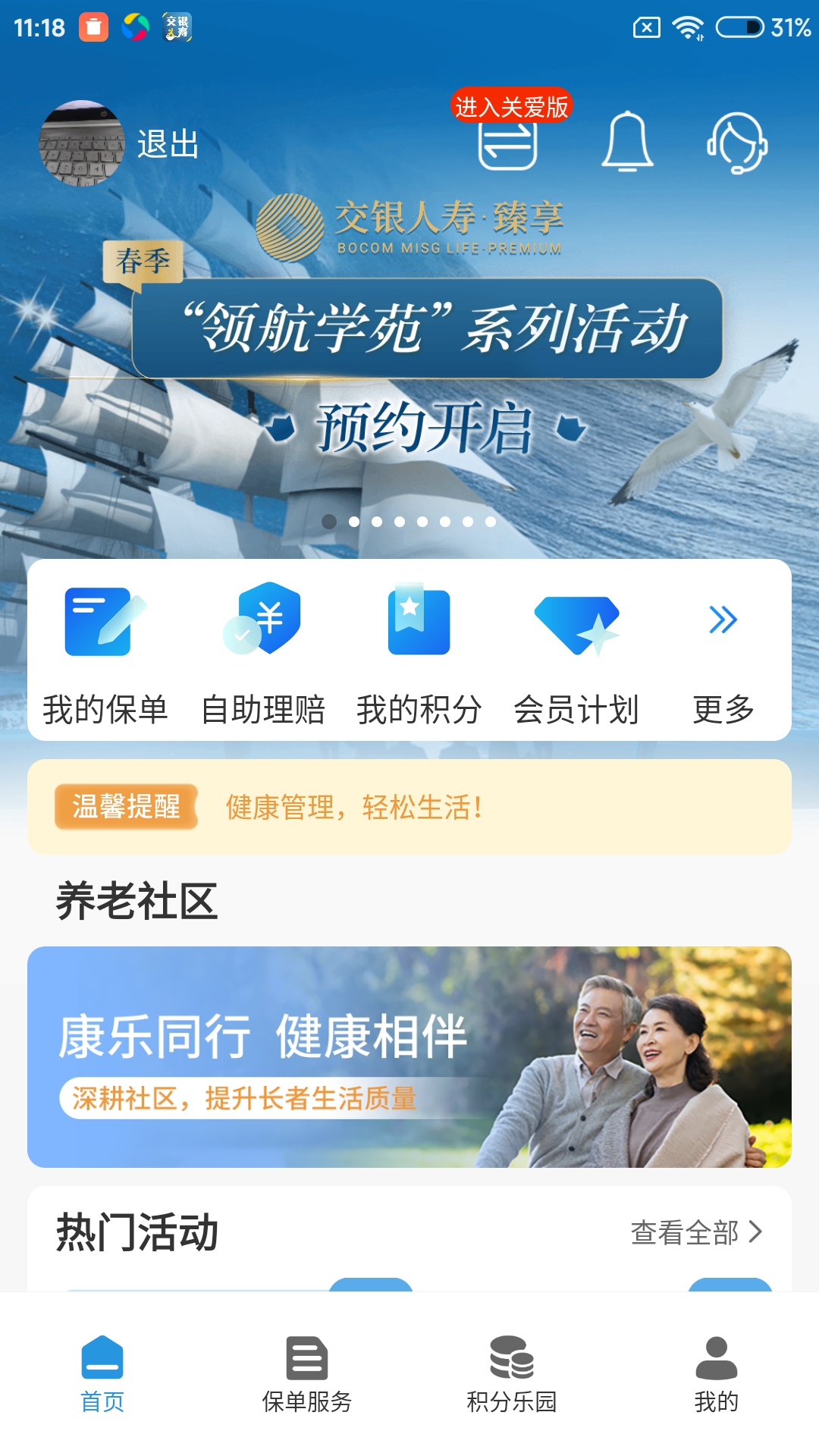Switch to the 保单服务 tab

[x=307, y=1374]
